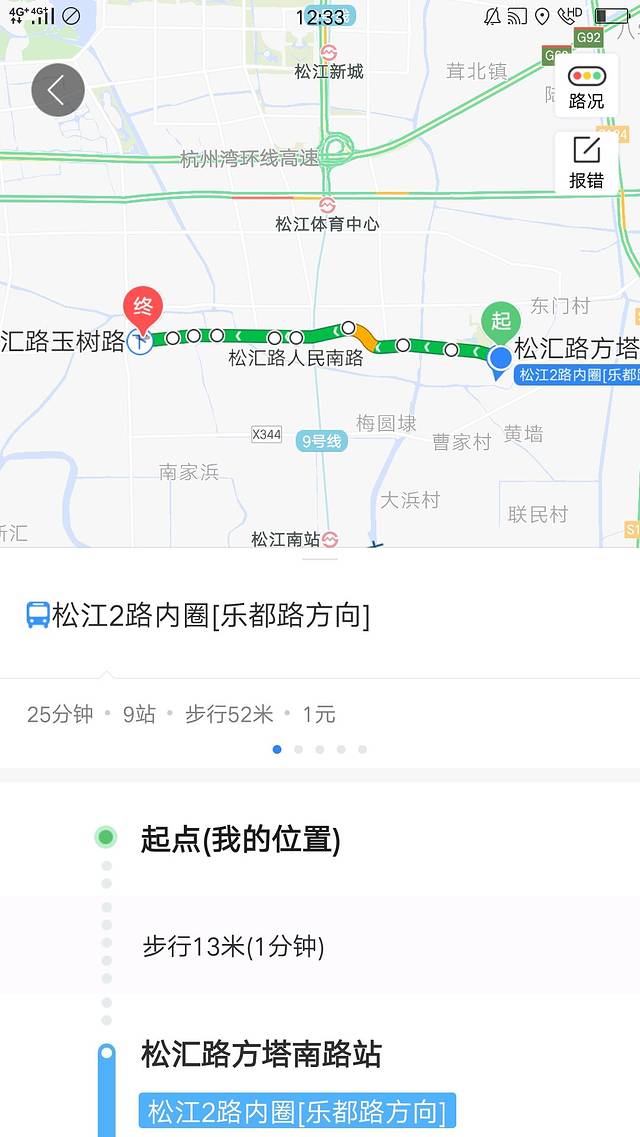Tap the panel drag handle
The image size is (640, 1137).
pyautogui.click(x=320, y=558)
